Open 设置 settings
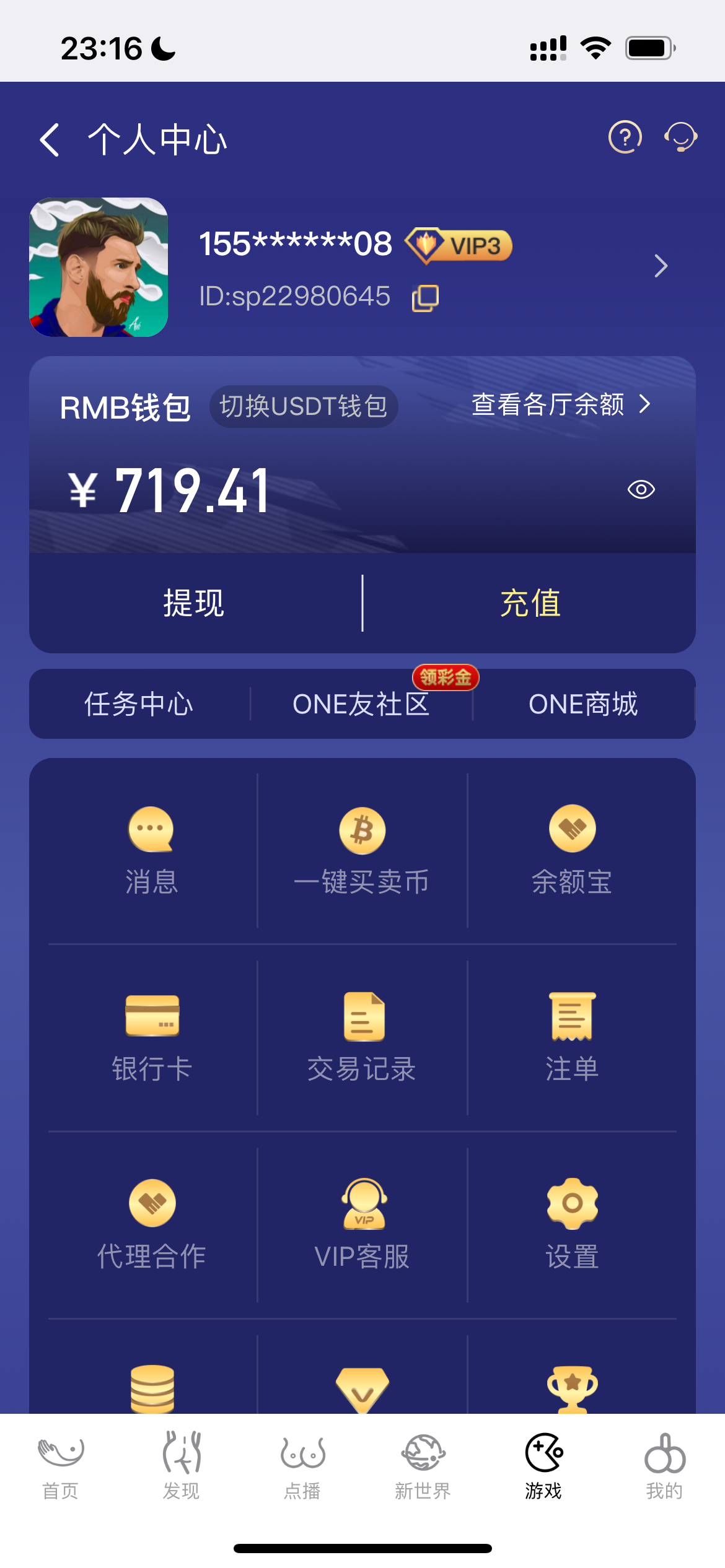The height and width of the screenshot is (1568, 725). tap(572, 1224)
